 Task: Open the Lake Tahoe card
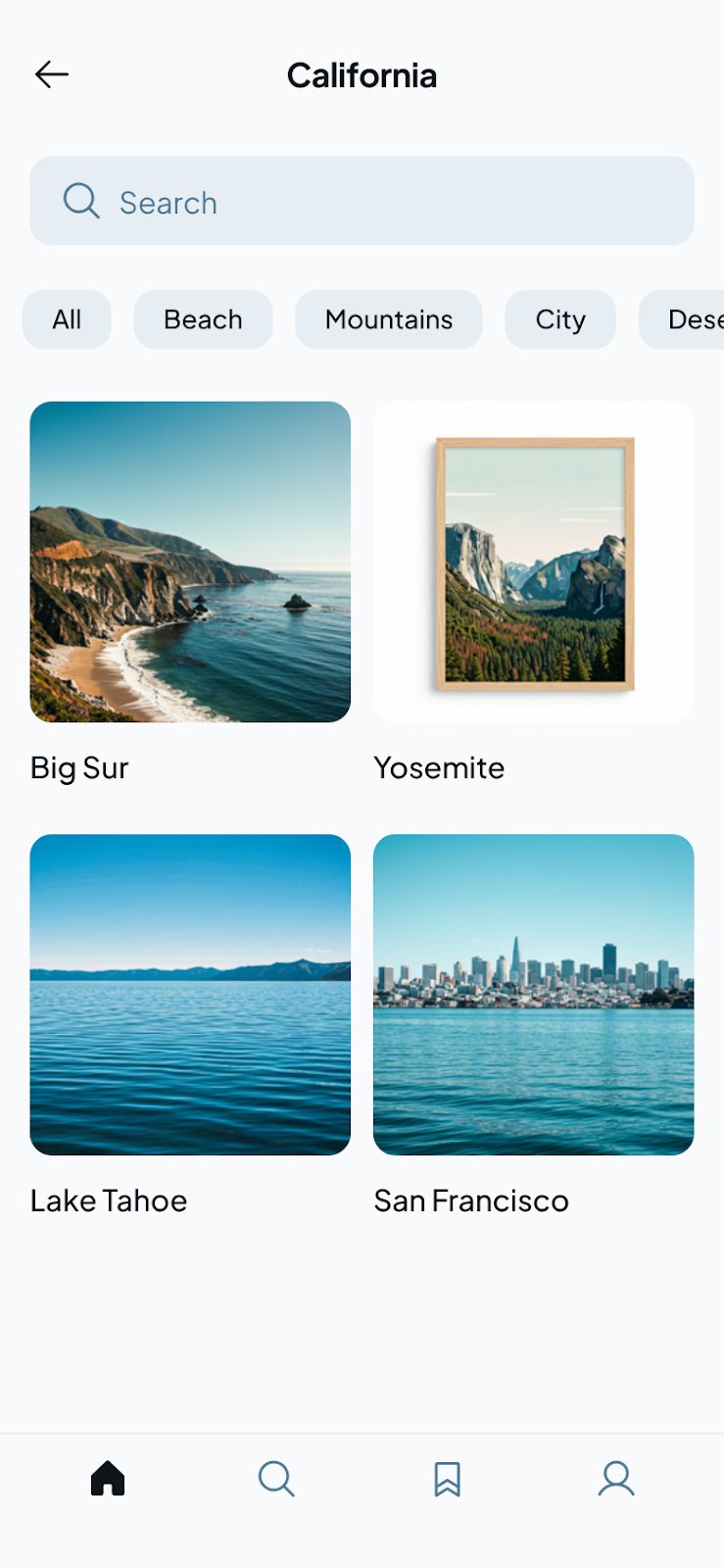click(190, 995)
